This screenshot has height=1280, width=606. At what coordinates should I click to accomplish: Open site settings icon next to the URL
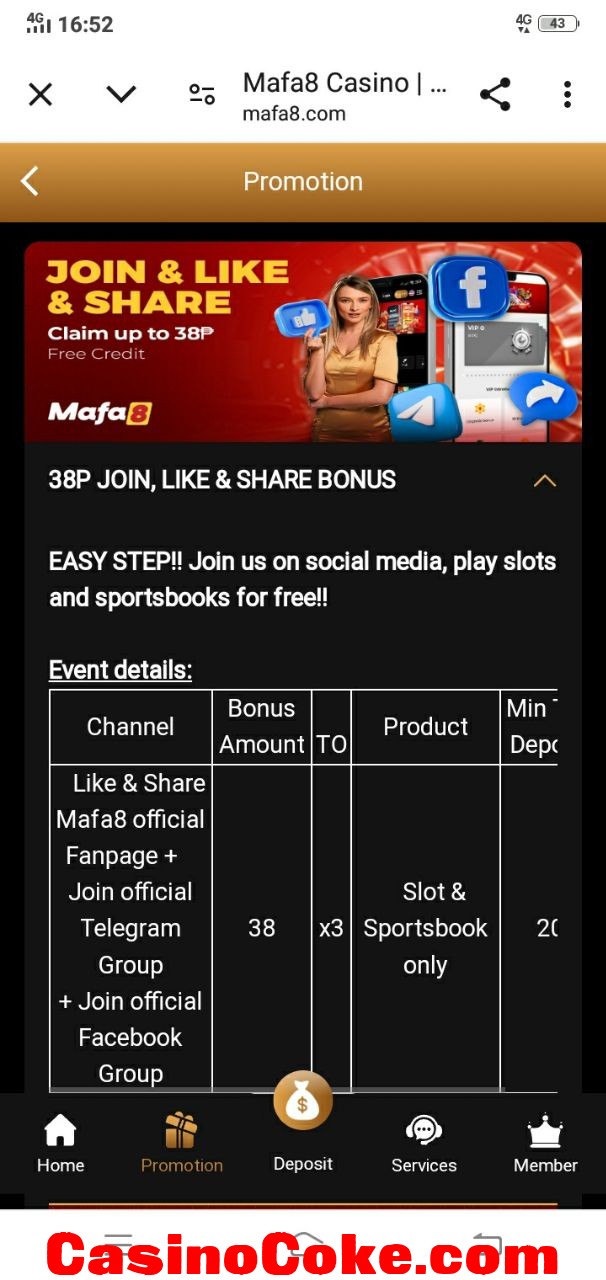[x=202, y=95]
